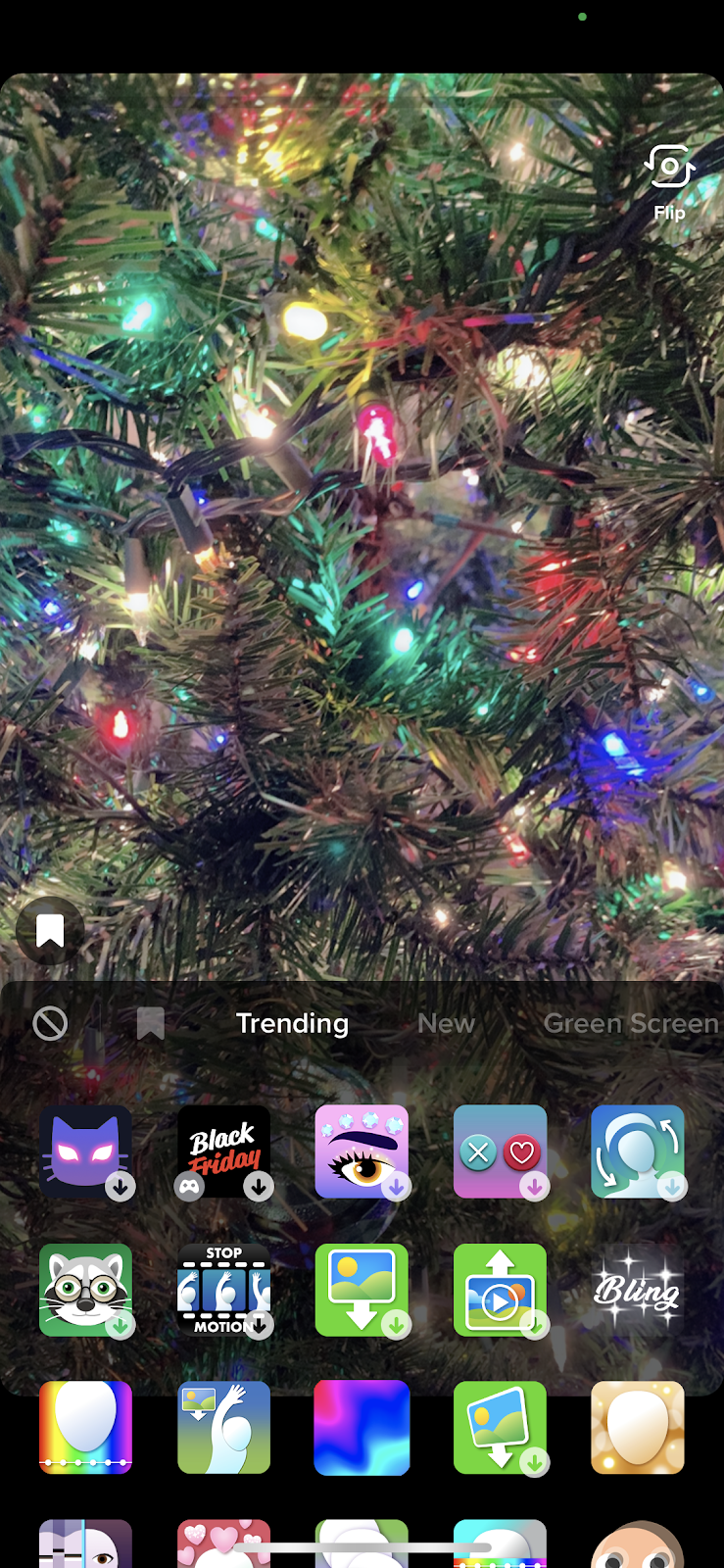Select the rainbow face effect
Viewport: 724px width, 1568px height.
85,1428
